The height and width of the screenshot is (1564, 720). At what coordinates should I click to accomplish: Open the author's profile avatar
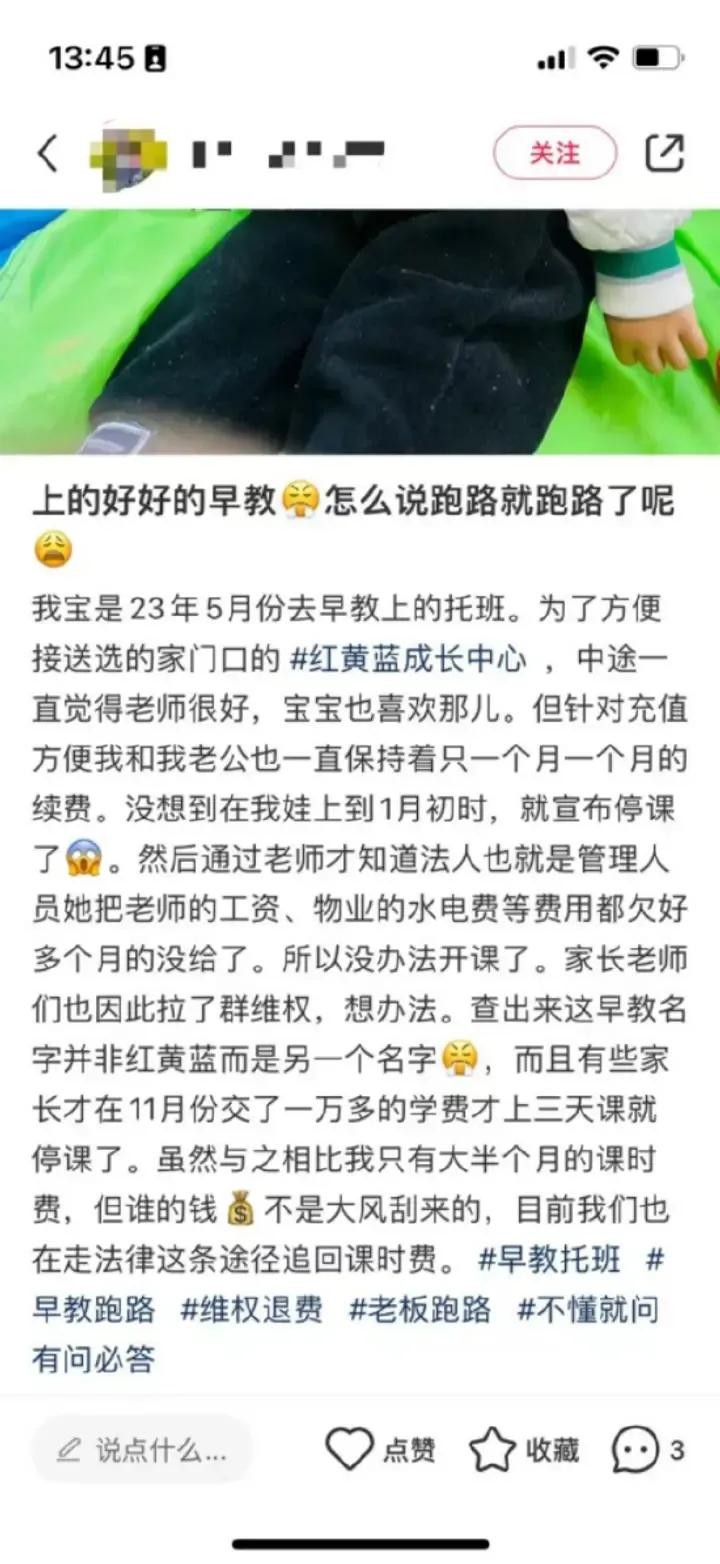tap(127, 154)
